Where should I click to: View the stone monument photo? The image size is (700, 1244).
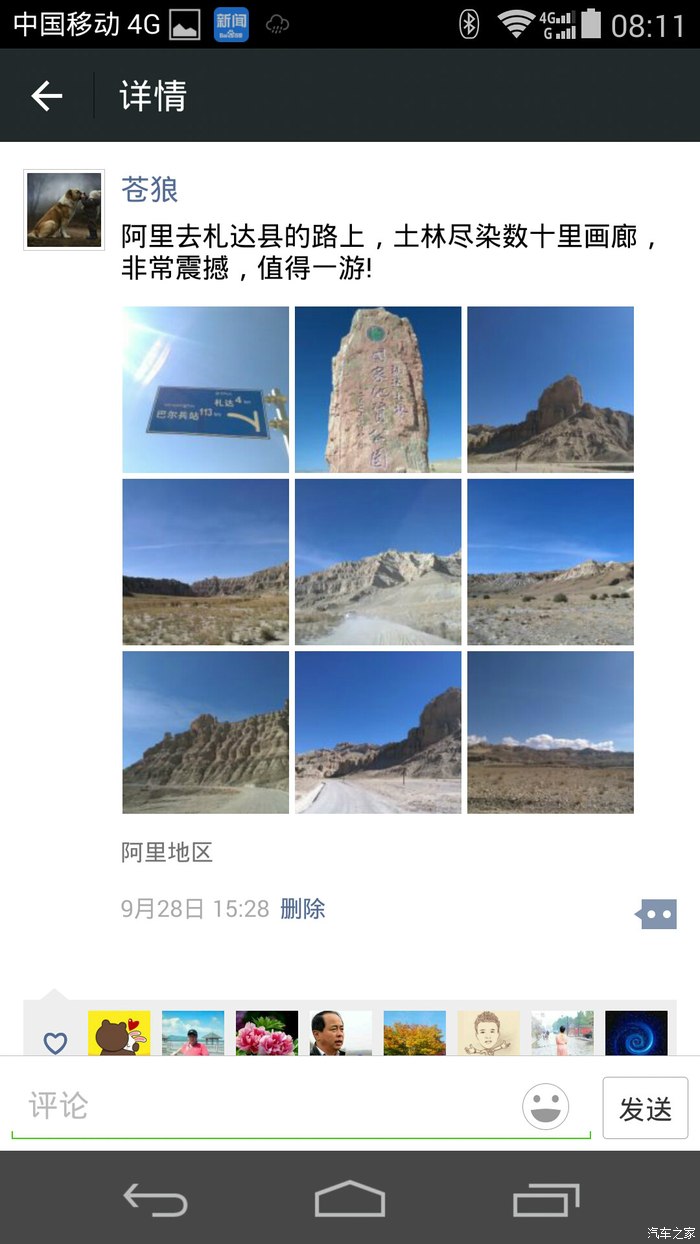pyautogui.click(x=378, y=389)
